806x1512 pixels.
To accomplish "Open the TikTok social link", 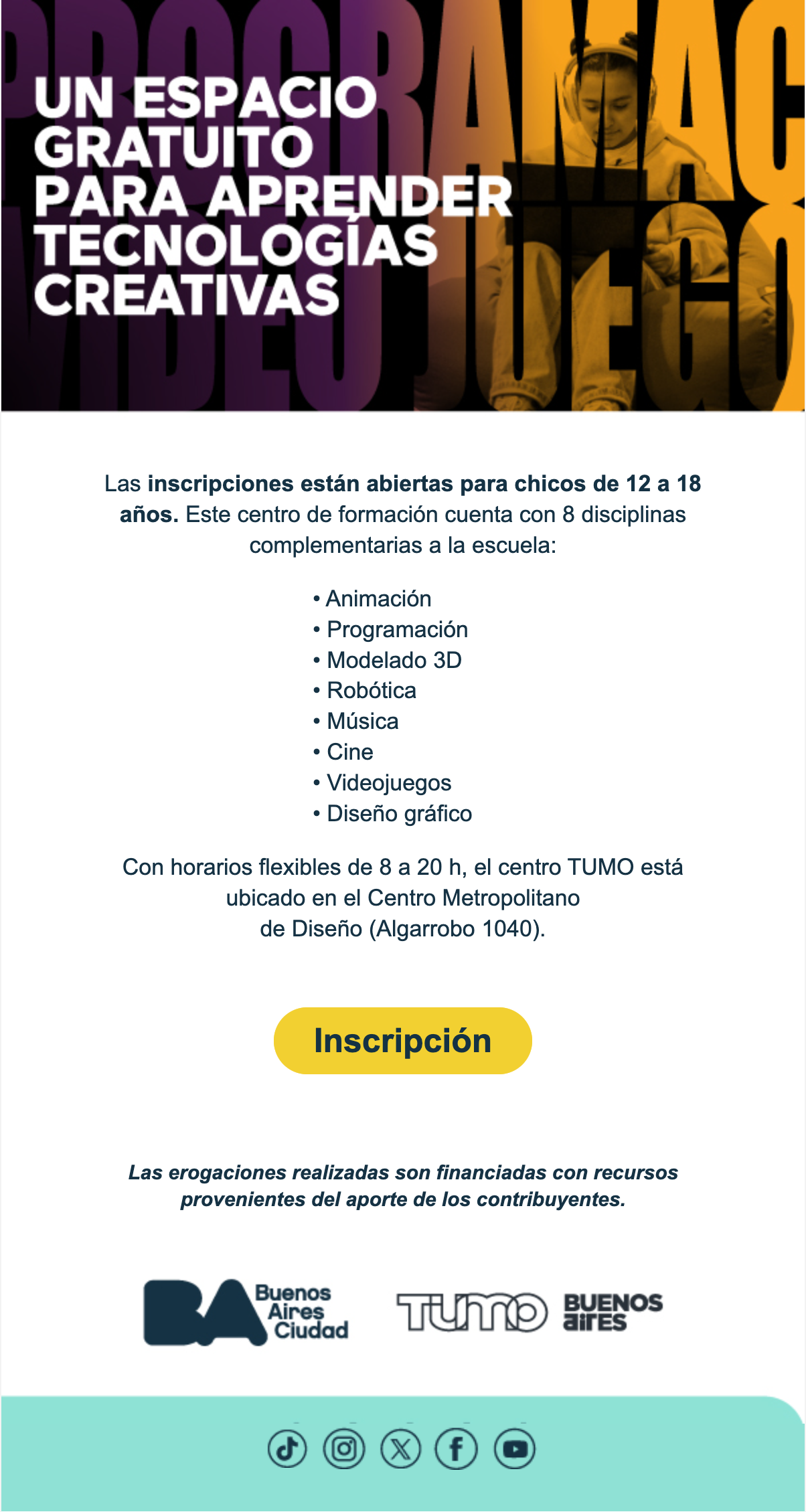I will (288, 1449).
